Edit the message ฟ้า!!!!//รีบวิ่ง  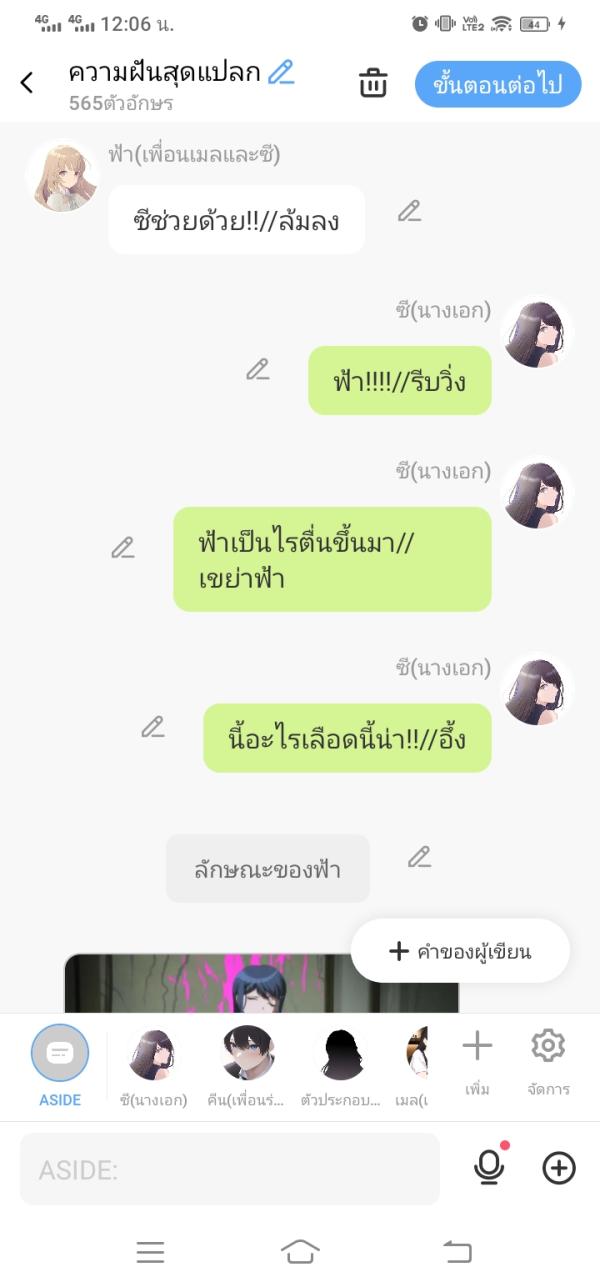tap(258, 369)
